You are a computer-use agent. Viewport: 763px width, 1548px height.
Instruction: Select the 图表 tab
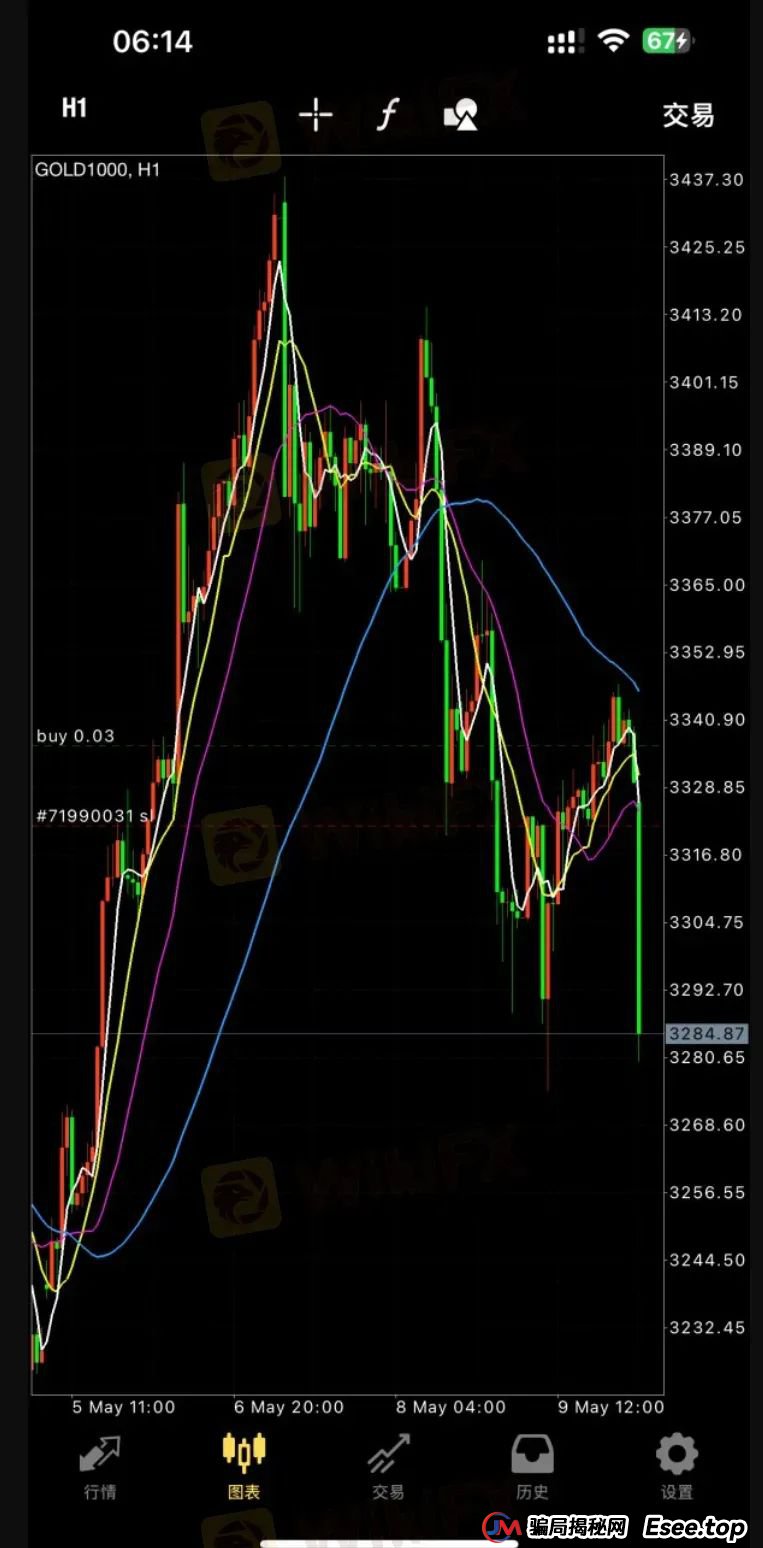point(244,1465)
